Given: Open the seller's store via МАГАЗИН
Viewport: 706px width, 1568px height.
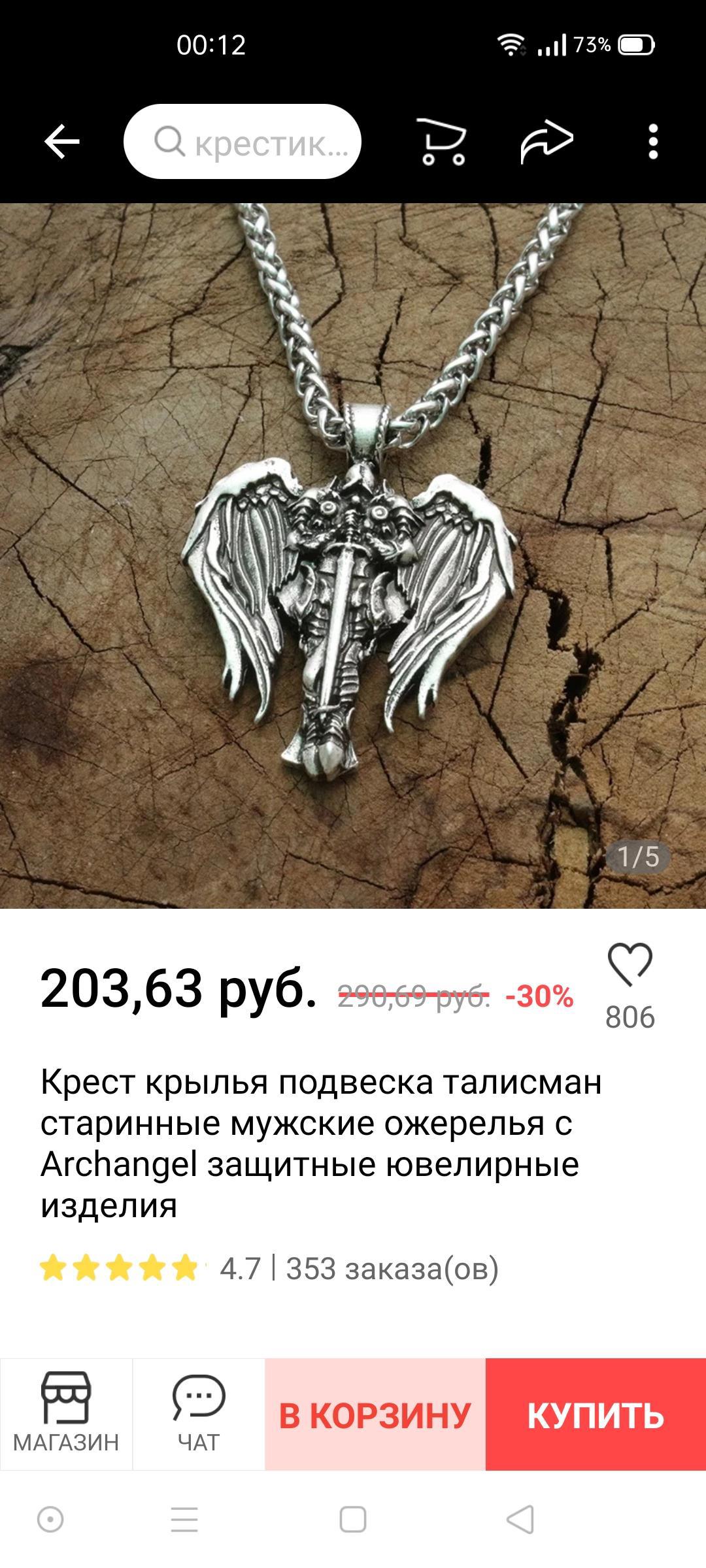Looking at the screenshot, I should point(66,1413).
